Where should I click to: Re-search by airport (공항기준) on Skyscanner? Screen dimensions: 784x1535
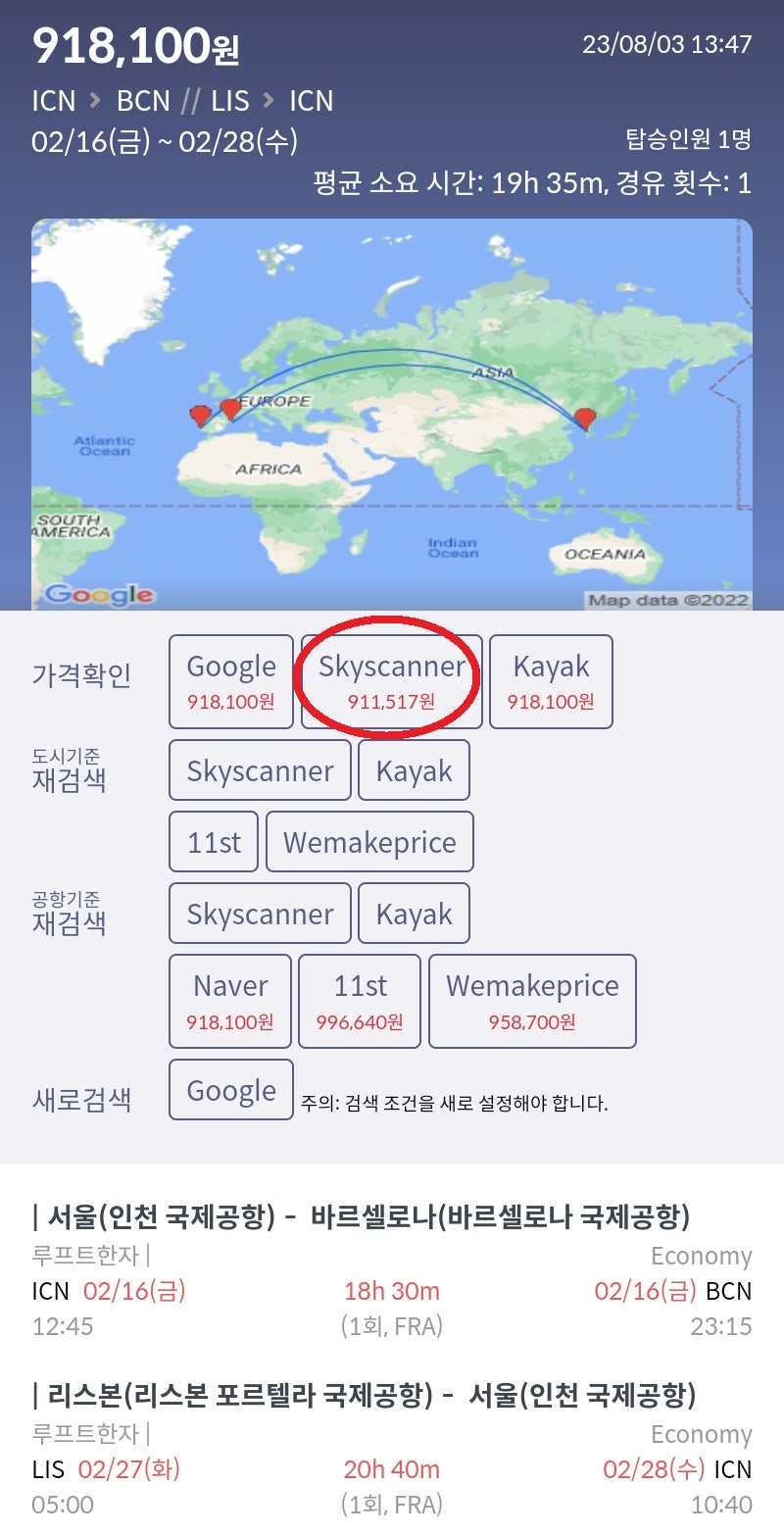point(260,914)
